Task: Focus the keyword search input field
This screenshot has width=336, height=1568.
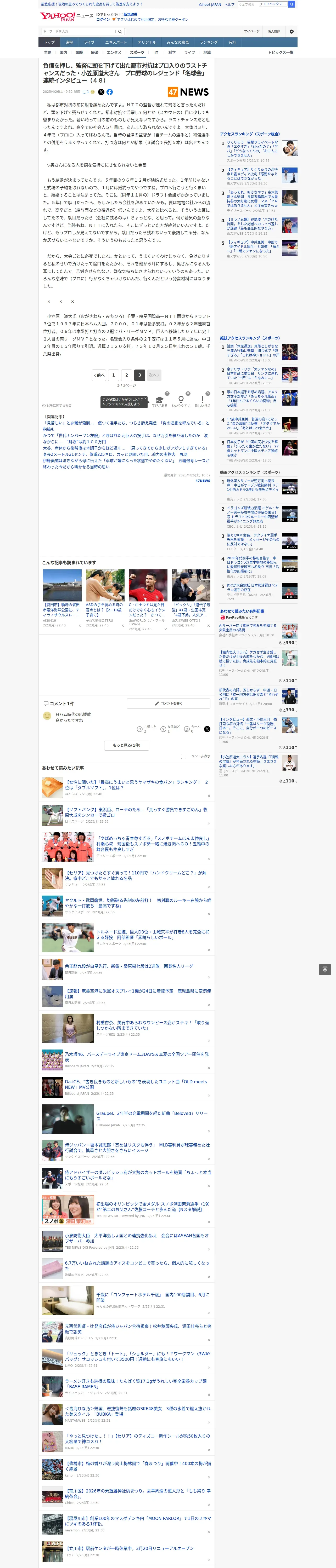Action: tap(79, 32)
